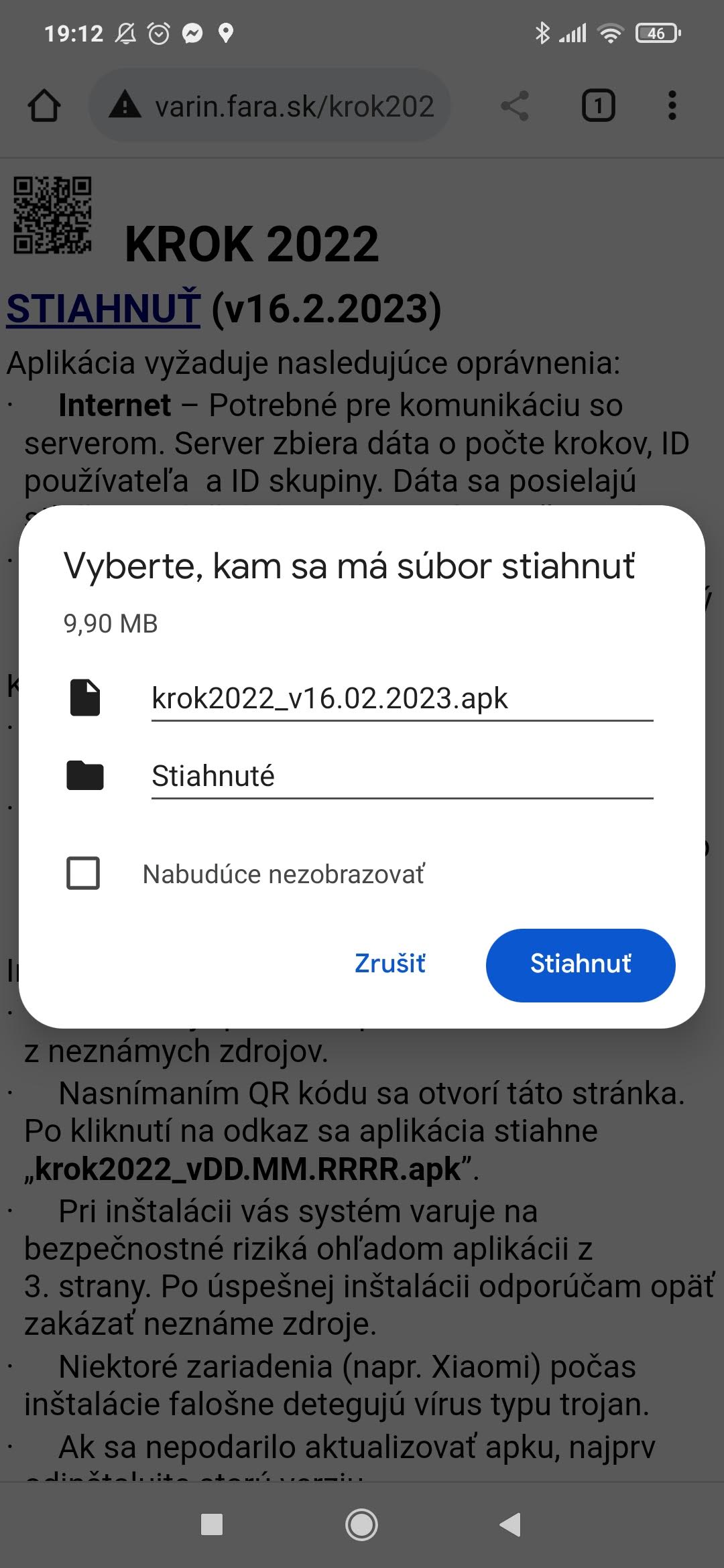The height and width of the screenshot is (1568, 724).
Task: Open the browser overflow menu
Action: 672,106
